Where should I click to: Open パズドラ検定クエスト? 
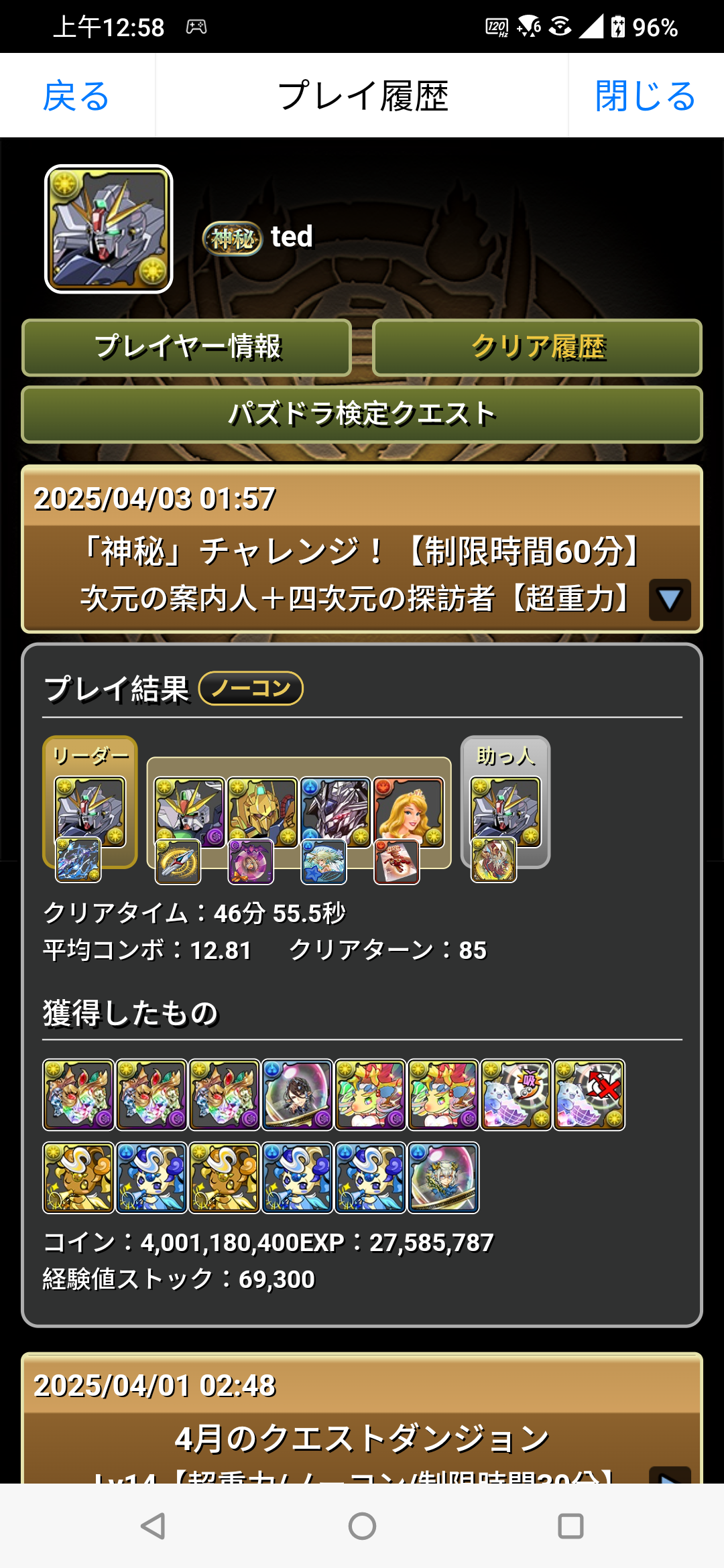(x=362, y=414)
